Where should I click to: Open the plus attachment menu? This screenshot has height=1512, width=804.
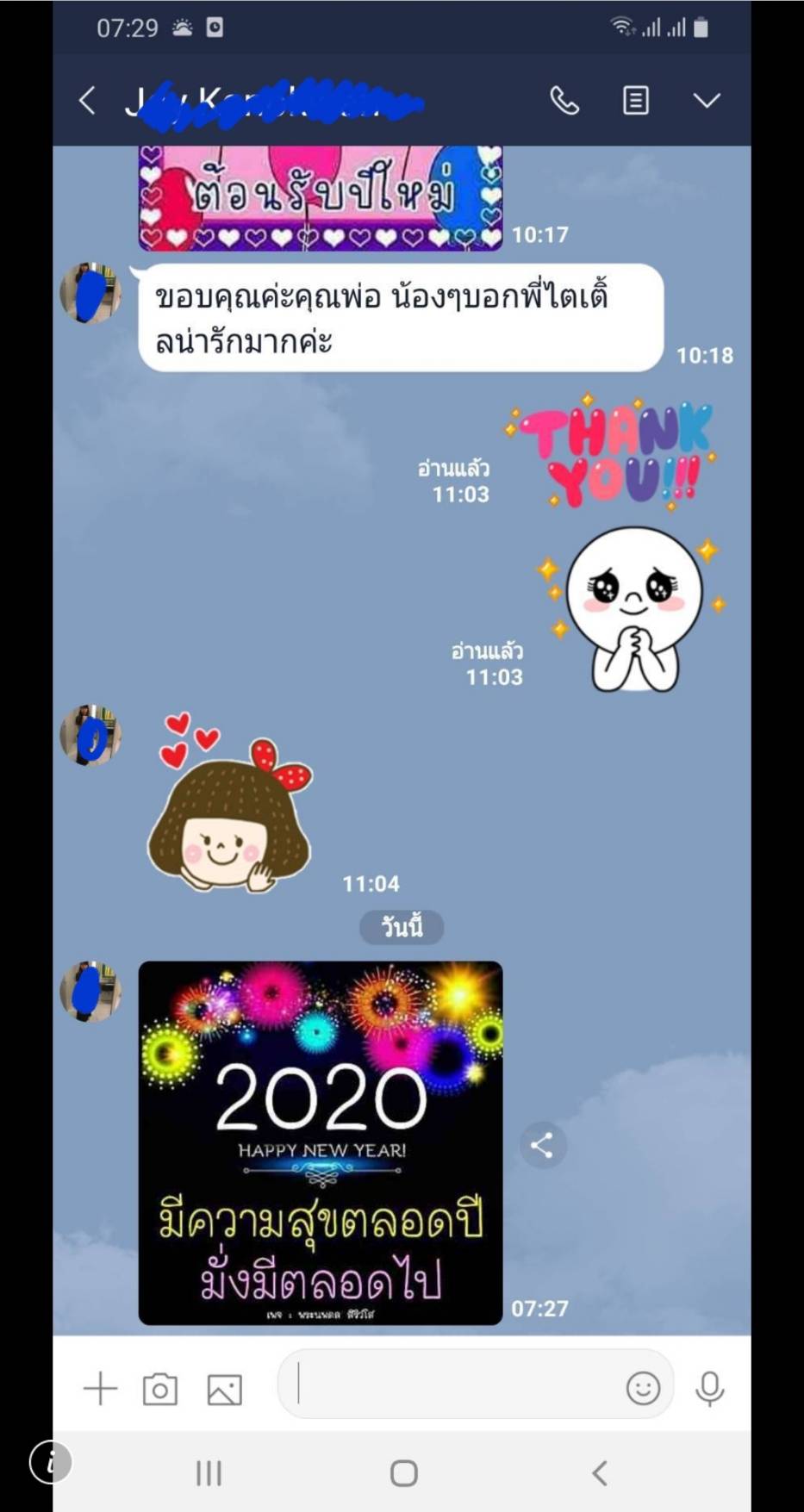tap(100, 1389)
